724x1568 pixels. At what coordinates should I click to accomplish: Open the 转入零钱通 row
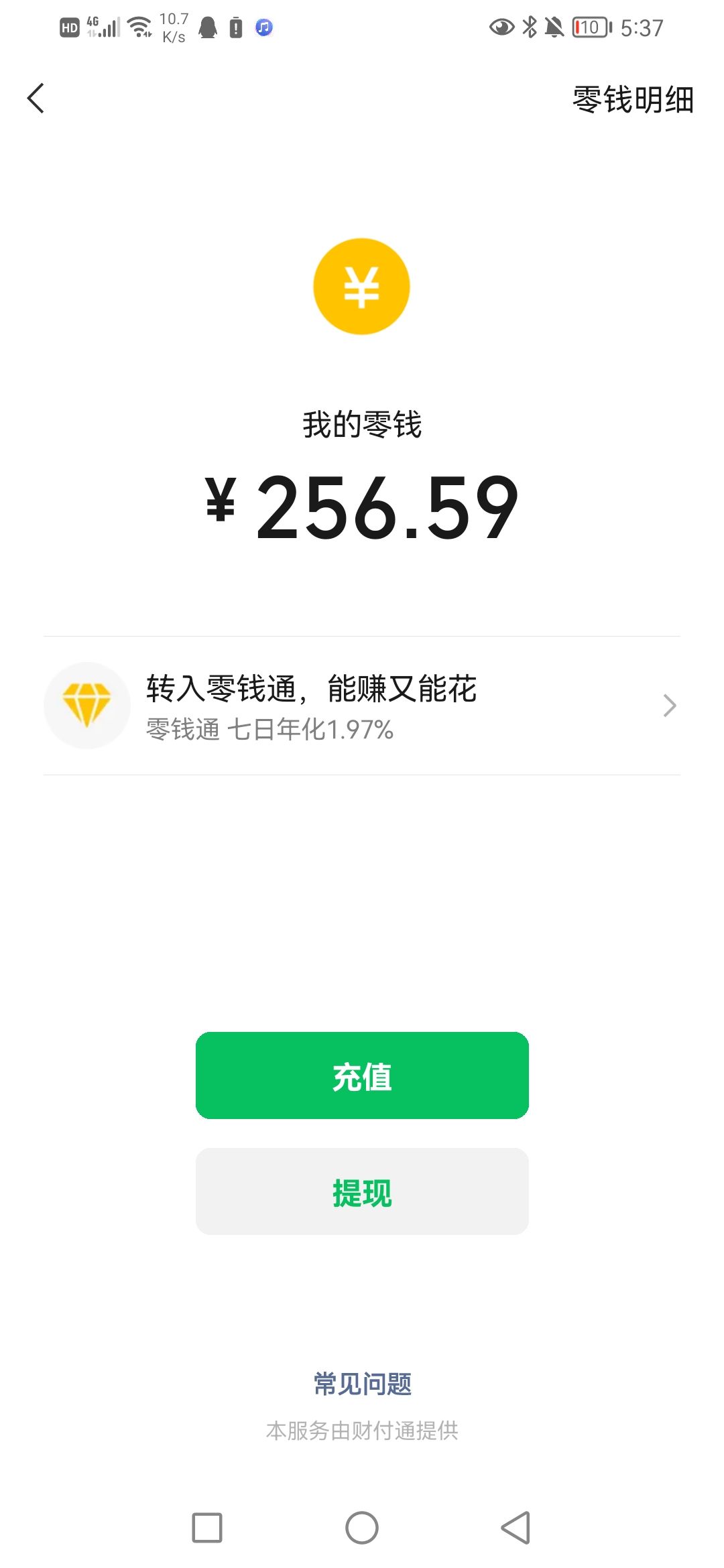[362, 706]
